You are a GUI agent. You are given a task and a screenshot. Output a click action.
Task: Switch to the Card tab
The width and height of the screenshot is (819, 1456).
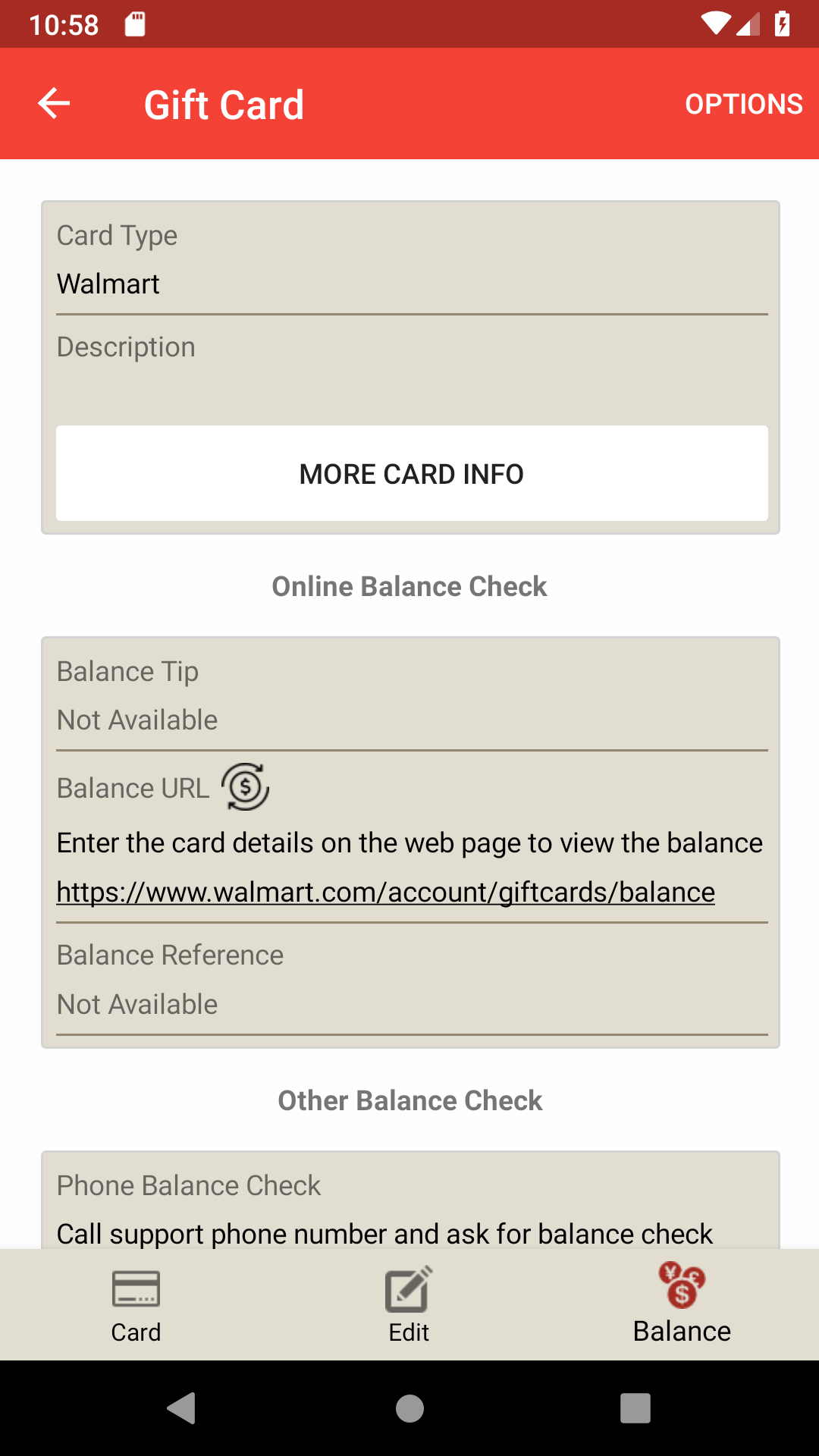136,1305
